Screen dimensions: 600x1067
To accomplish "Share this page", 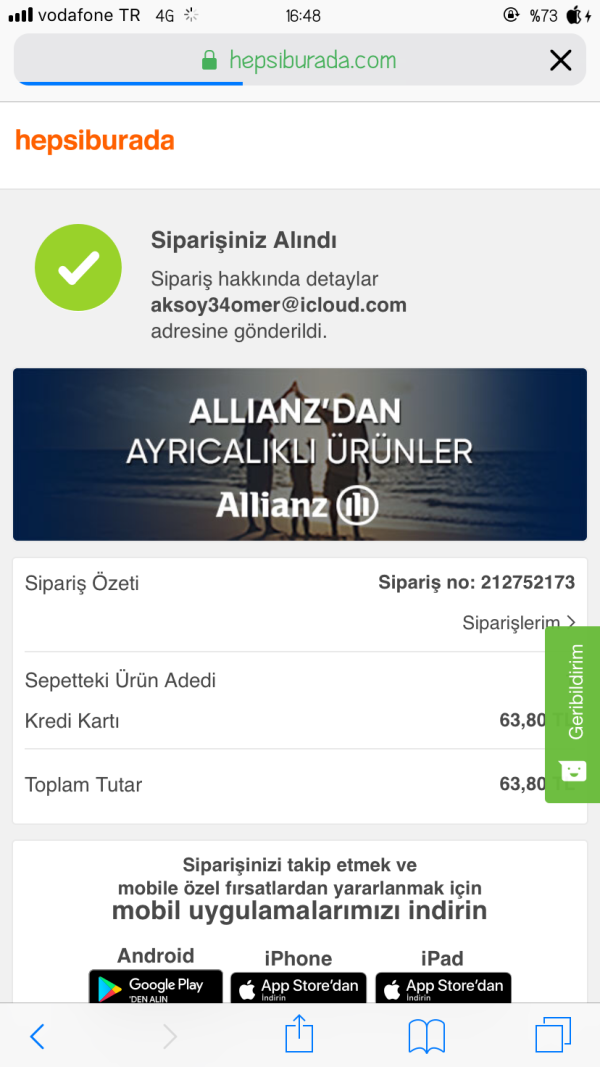I will [299, 1034].
